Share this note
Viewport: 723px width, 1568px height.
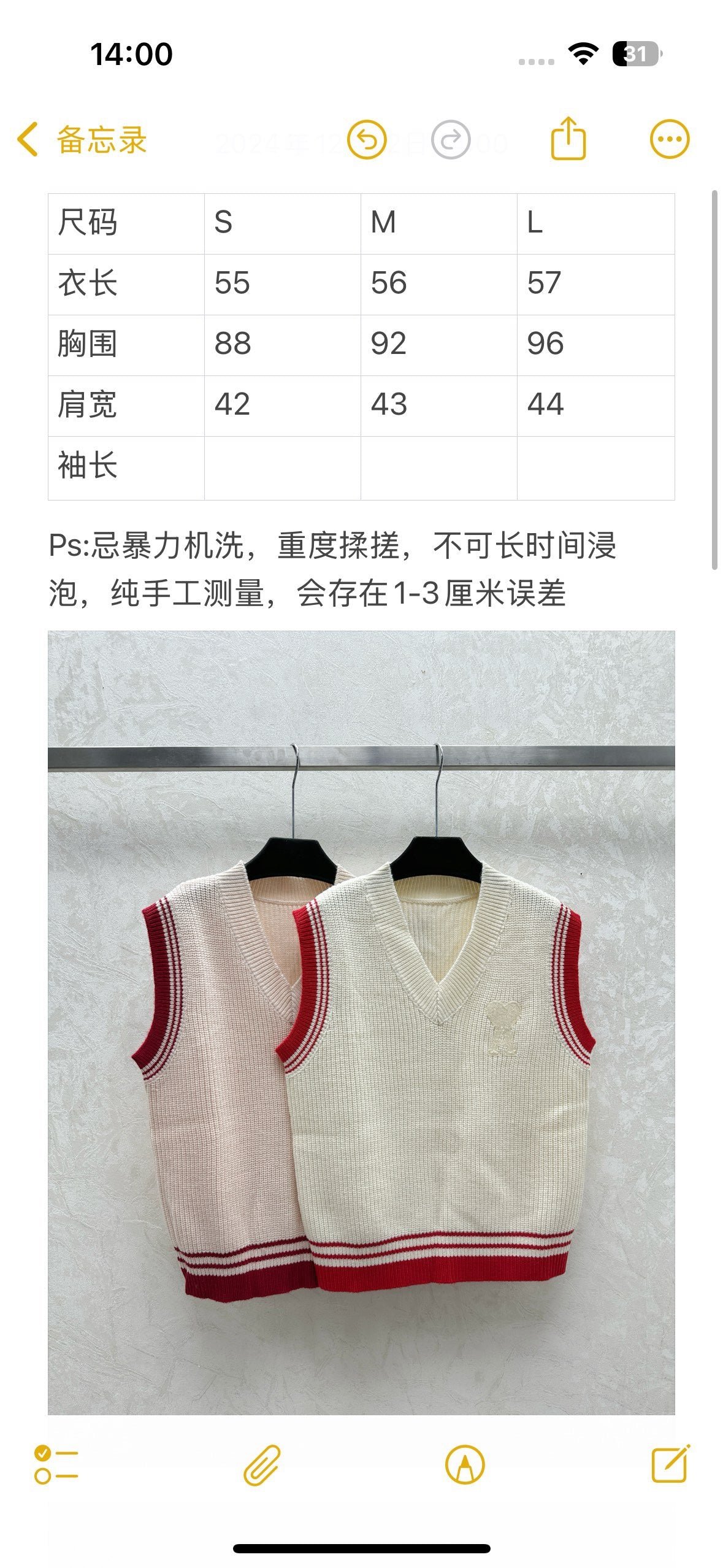(x=568, y=139)
